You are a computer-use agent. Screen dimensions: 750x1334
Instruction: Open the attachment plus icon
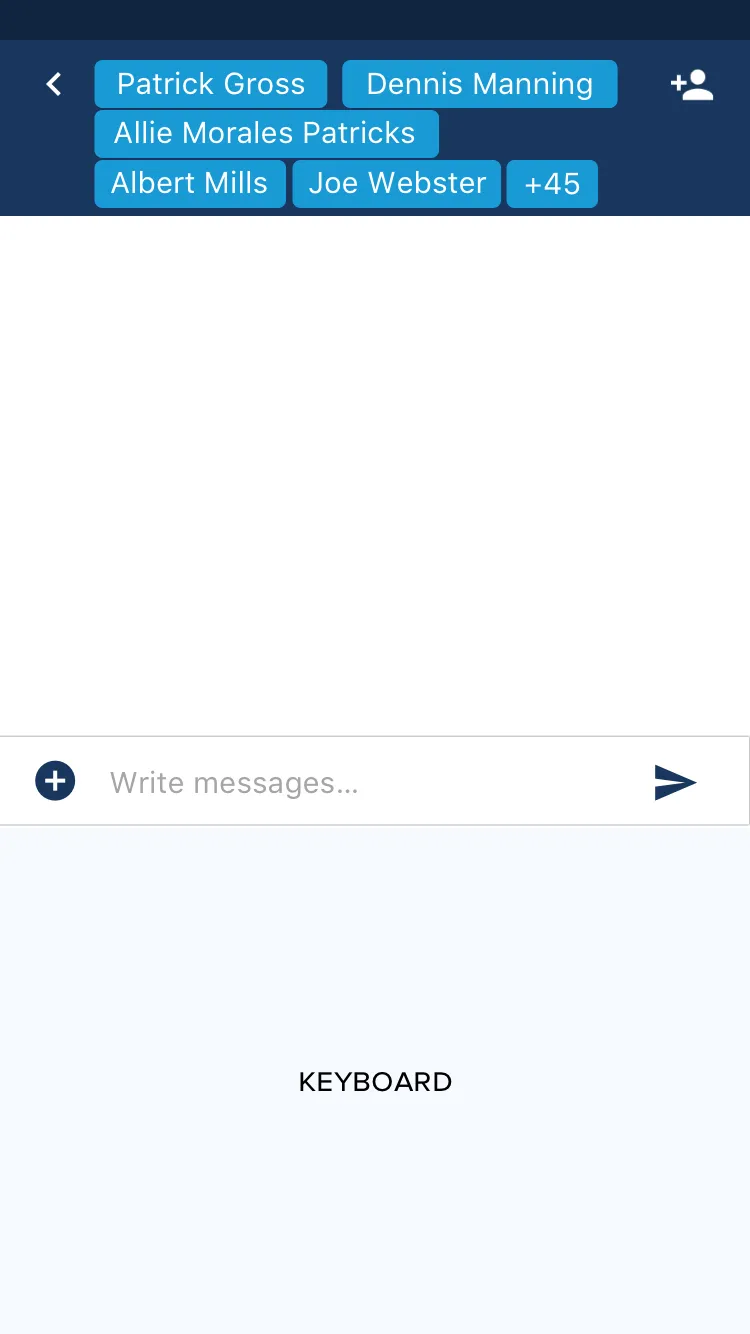pyautogui.click(x=55, y=781)
